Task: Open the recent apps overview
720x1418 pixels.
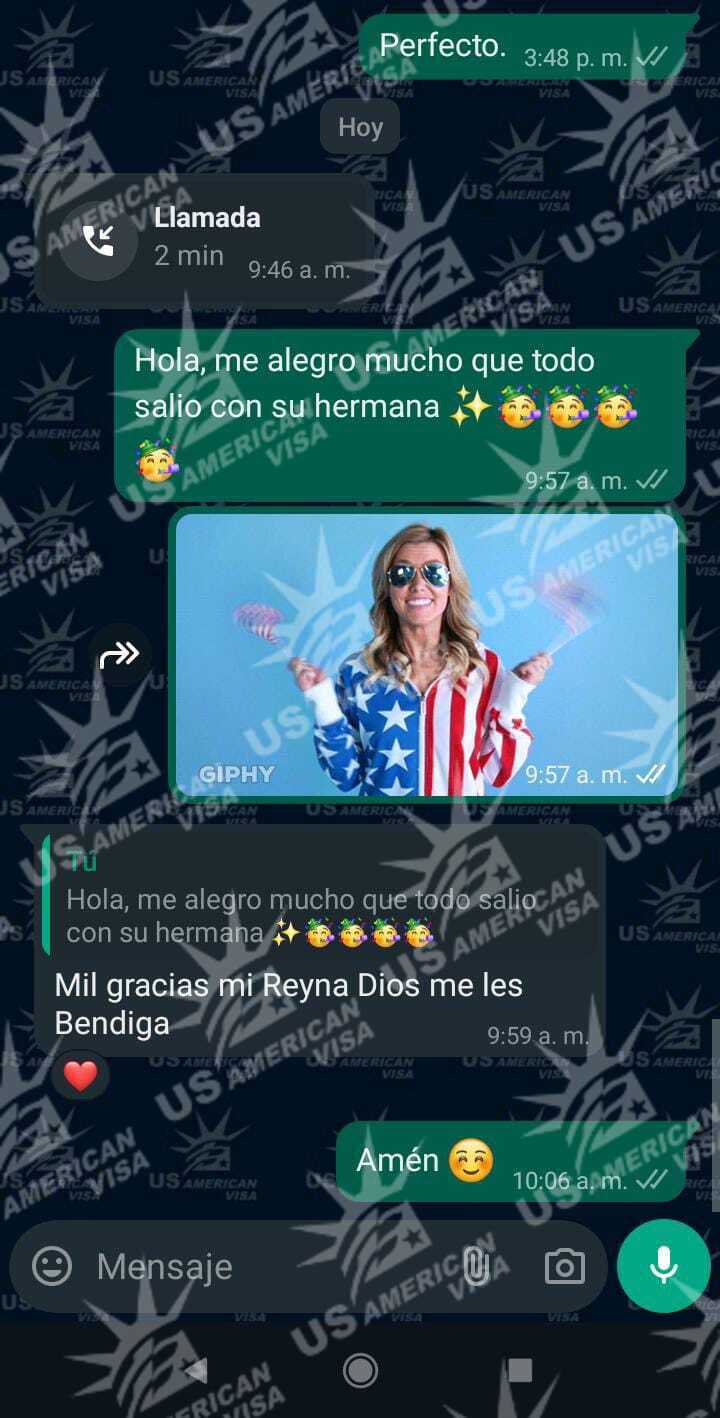Action: point(520,1370)
